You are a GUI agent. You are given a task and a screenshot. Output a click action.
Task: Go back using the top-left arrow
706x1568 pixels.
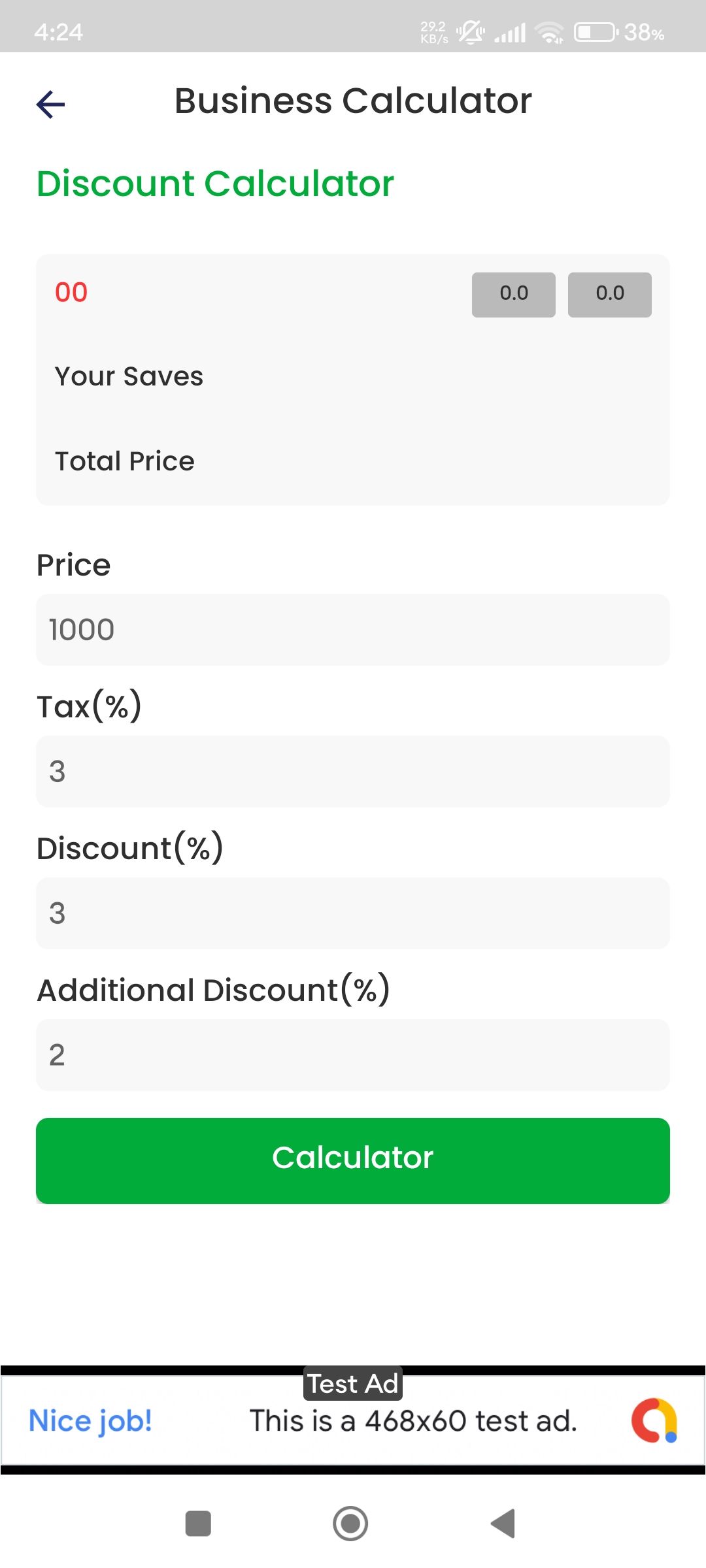point(50,104)
